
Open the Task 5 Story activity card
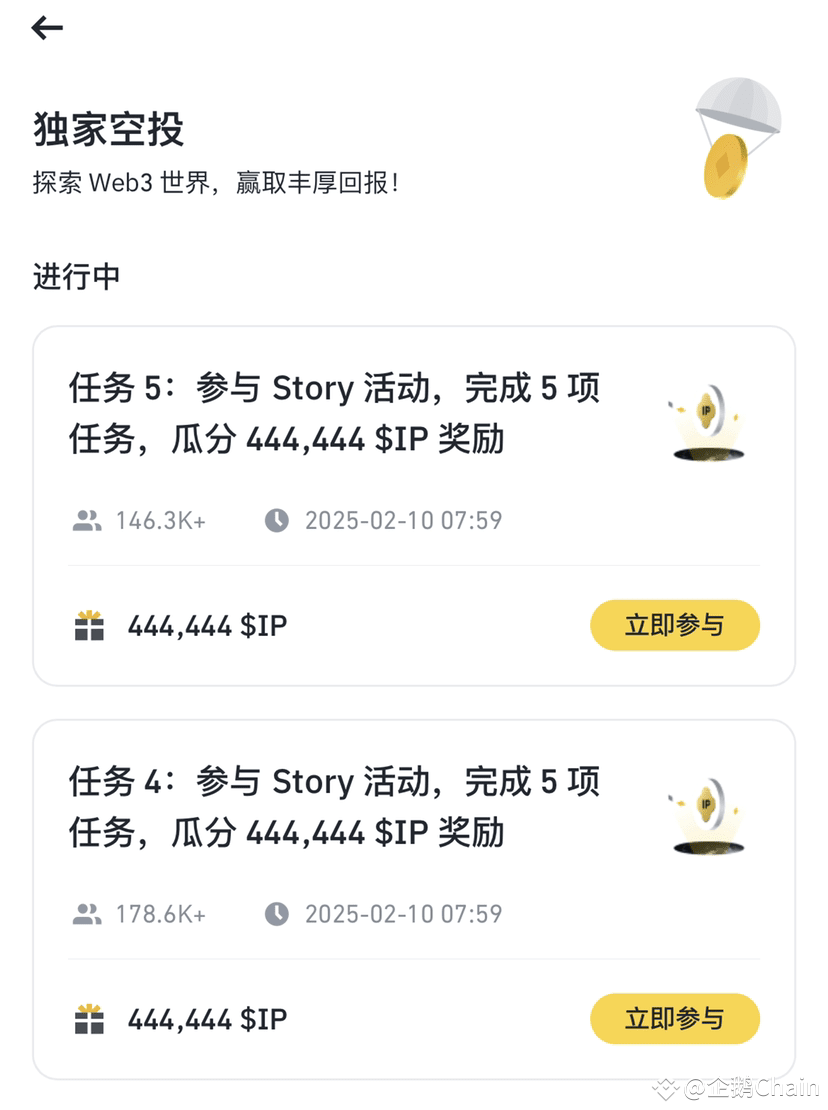pos(330,413)
